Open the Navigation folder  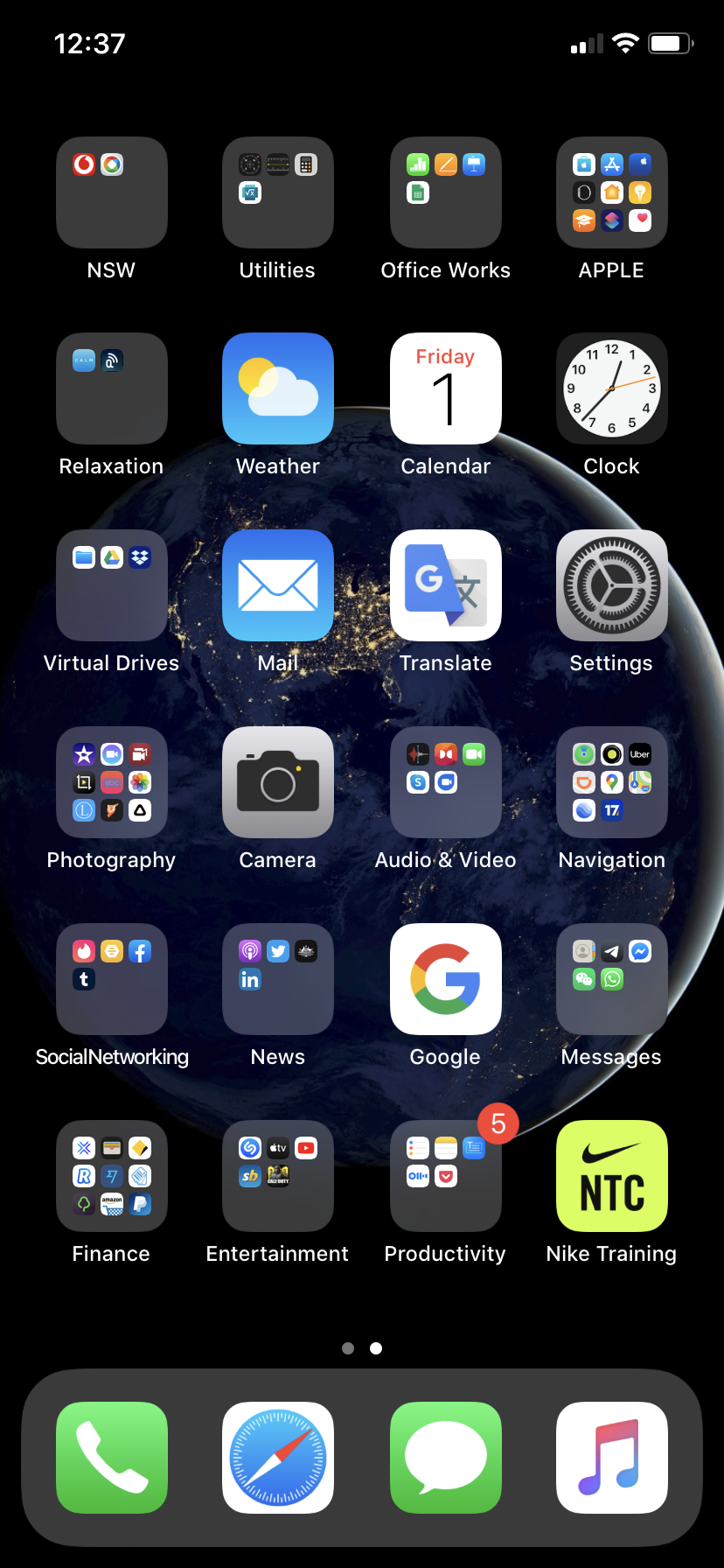(x=612, y=782)
